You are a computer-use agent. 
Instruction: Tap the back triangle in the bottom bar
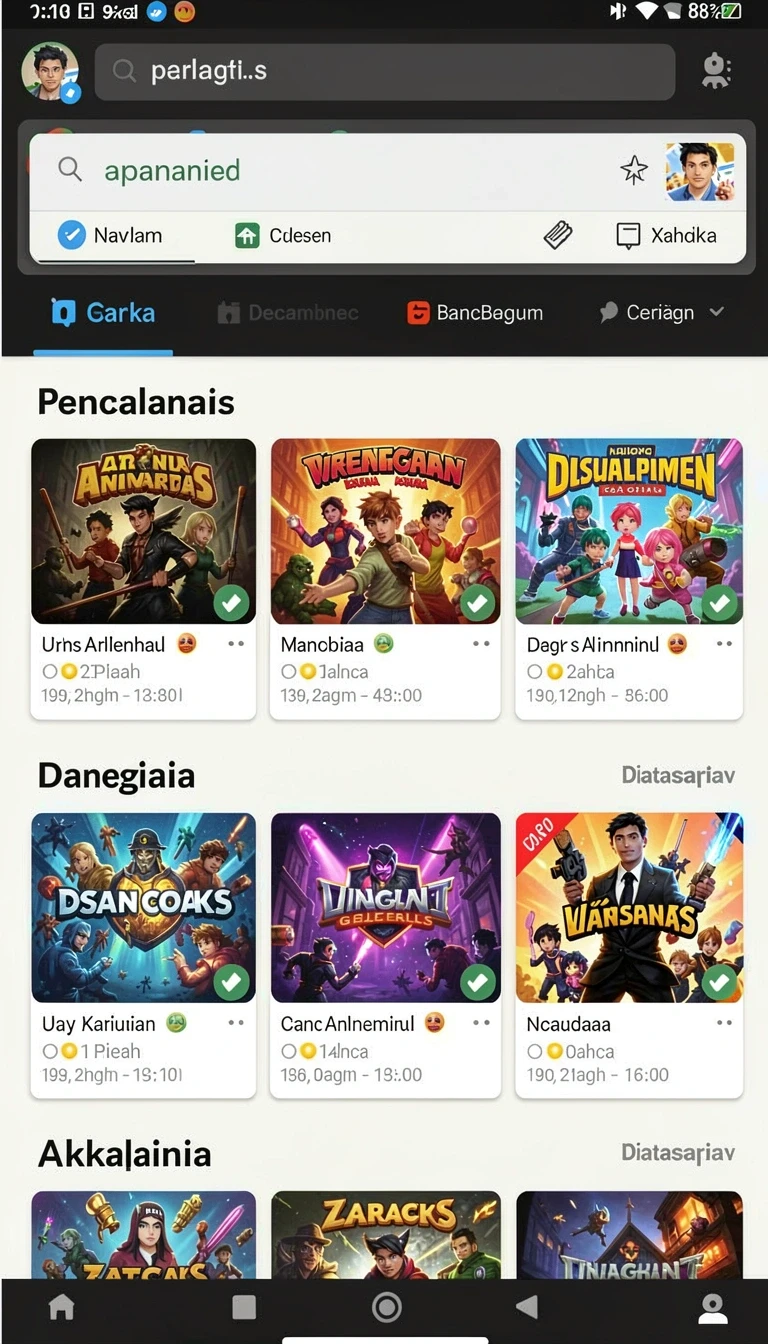point(526,1307)
